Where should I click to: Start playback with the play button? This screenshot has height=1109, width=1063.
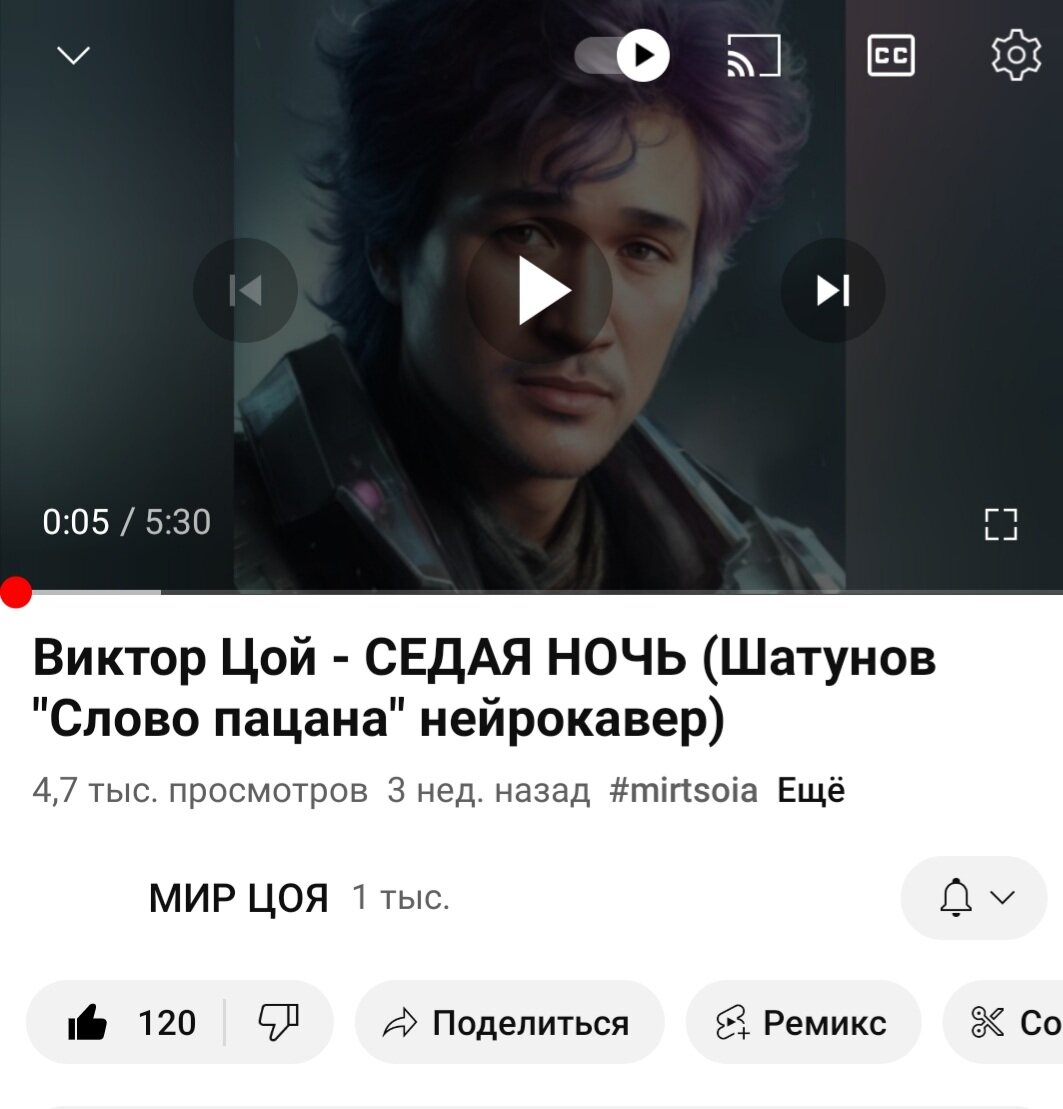tap(543, 290)
